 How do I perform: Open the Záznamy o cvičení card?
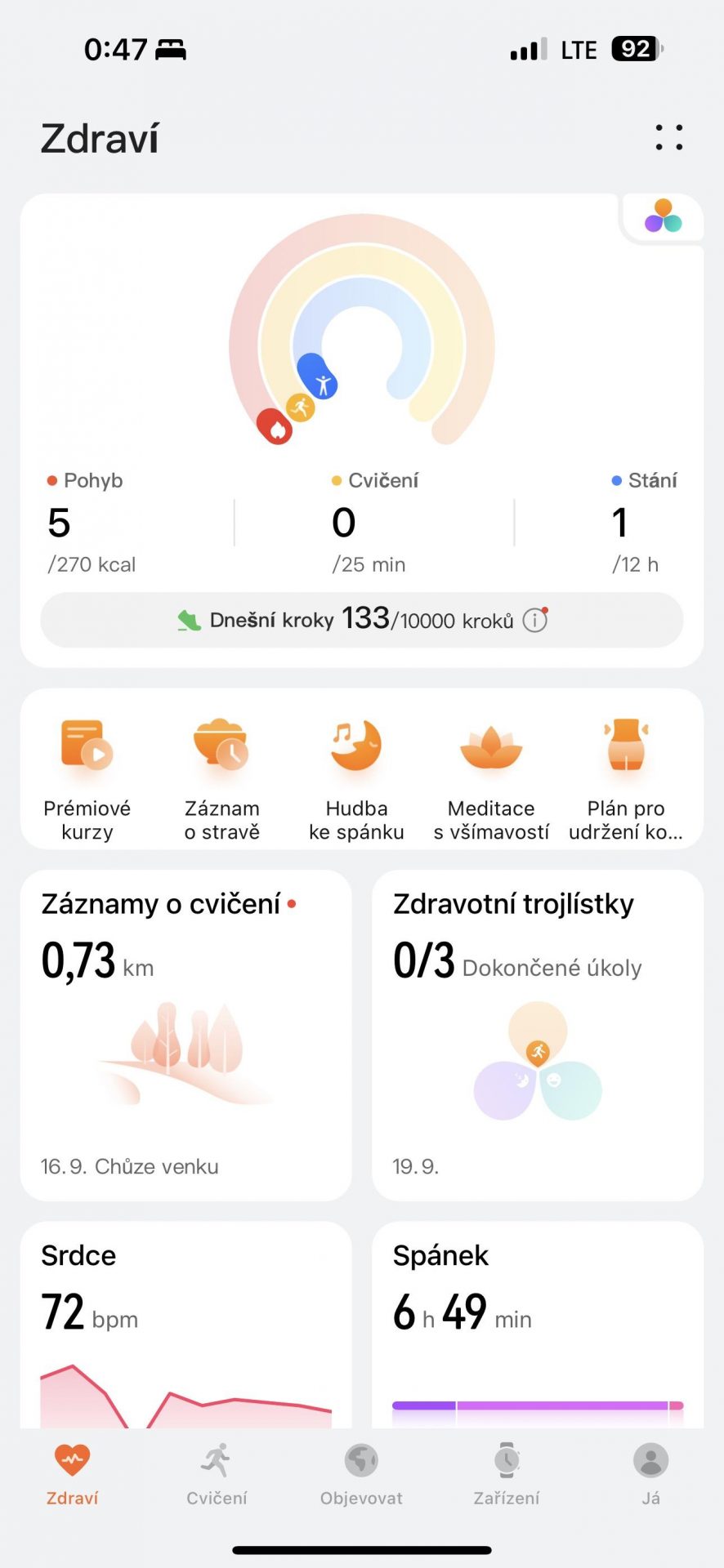pyautogui.click(x=186, y=1035)
